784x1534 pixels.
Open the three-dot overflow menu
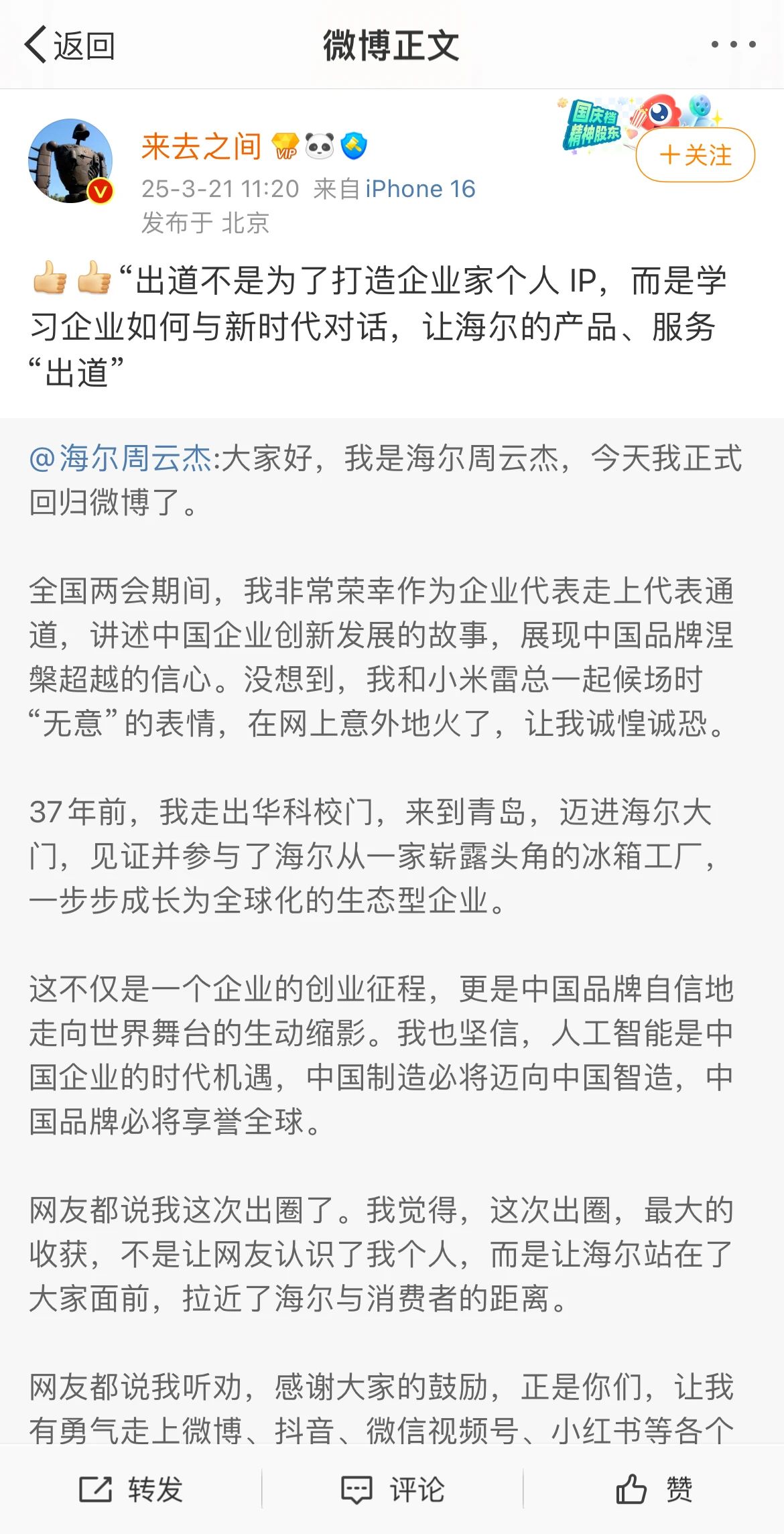tap(733, 45)
